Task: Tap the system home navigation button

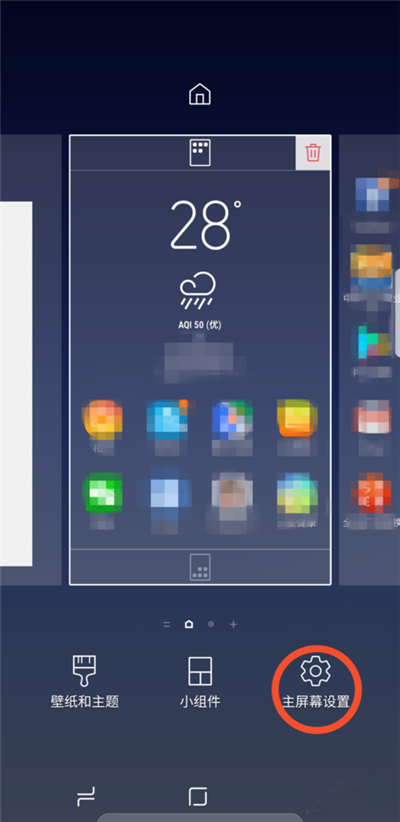Action: tap(198, 796)
